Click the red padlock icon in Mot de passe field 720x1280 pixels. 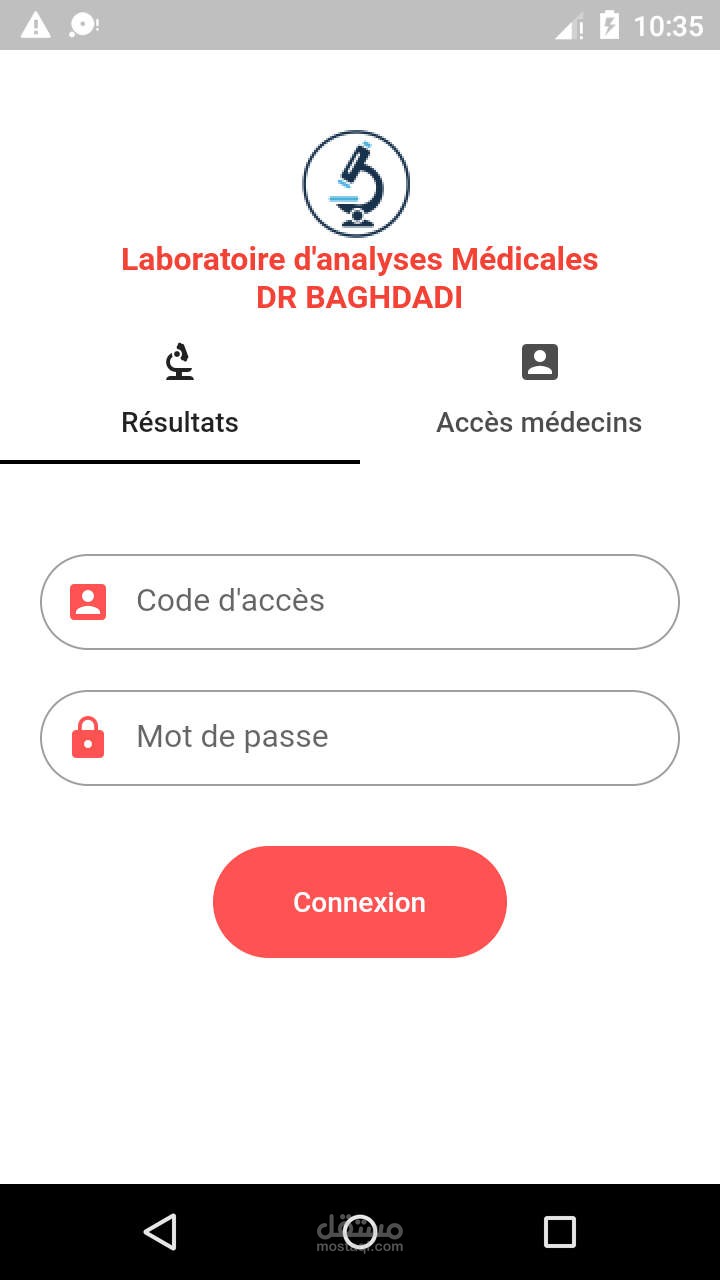[90, 737]
